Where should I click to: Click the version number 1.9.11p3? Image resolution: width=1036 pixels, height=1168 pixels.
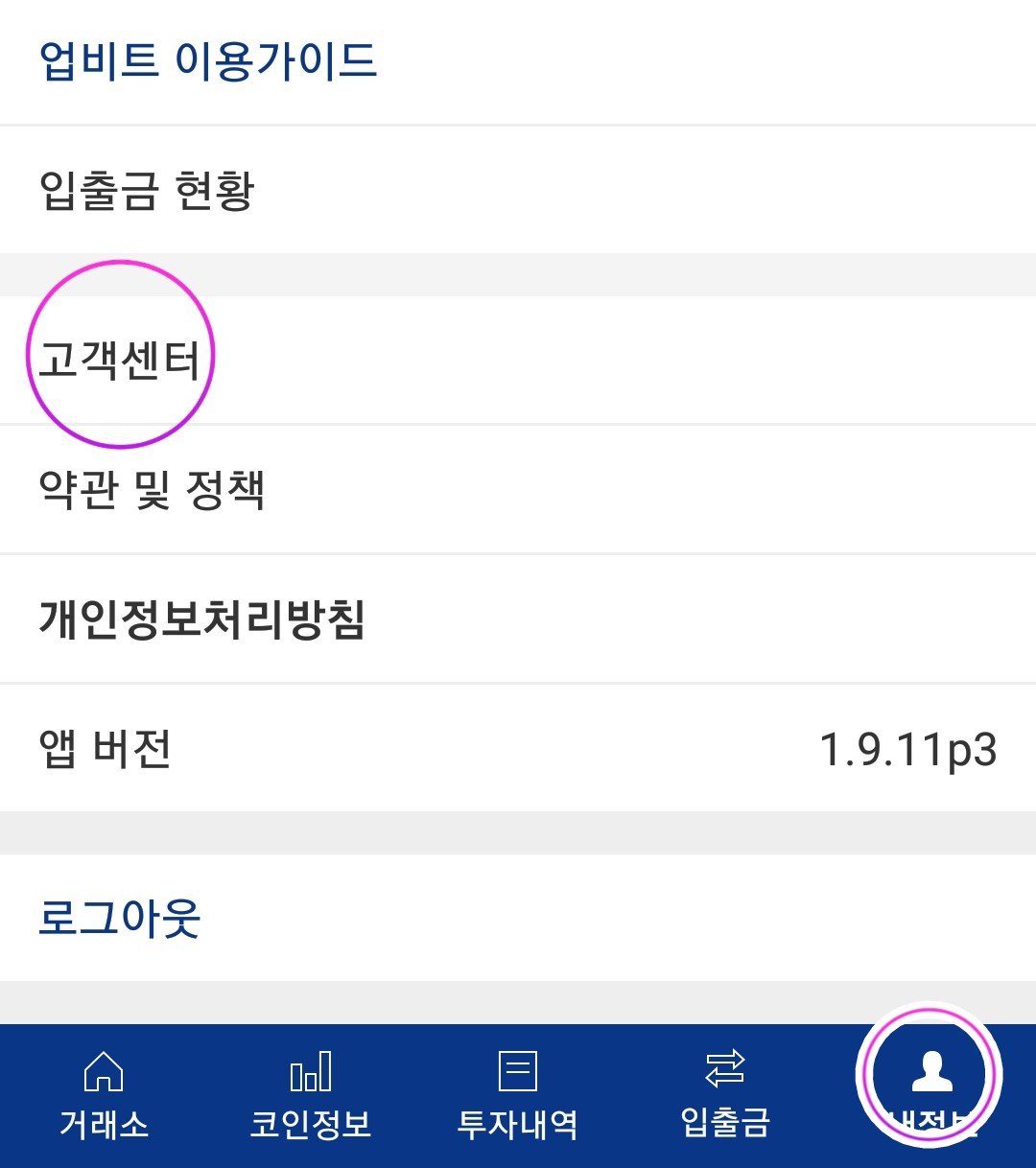pos(909,752)
